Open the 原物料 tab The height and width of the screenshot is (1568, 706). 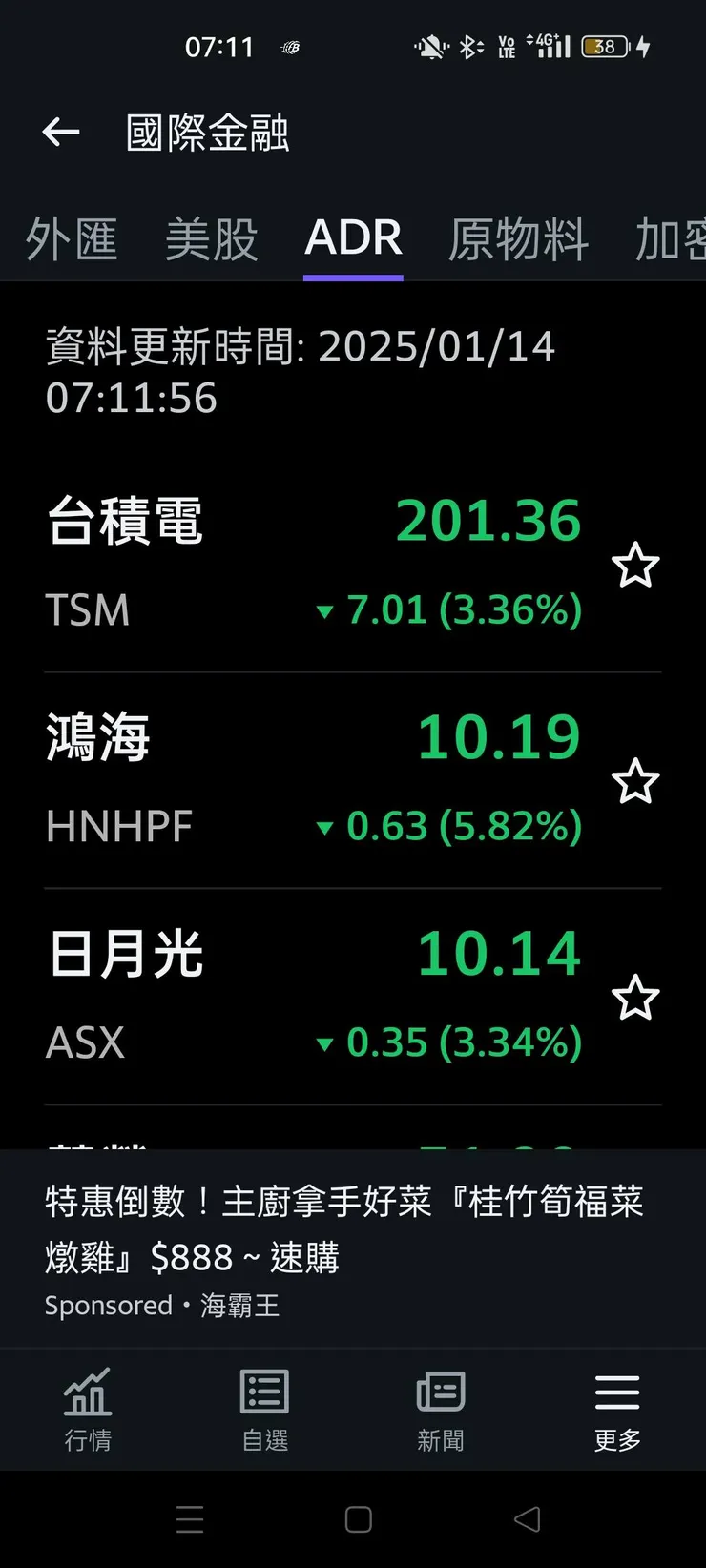point(518,238)
